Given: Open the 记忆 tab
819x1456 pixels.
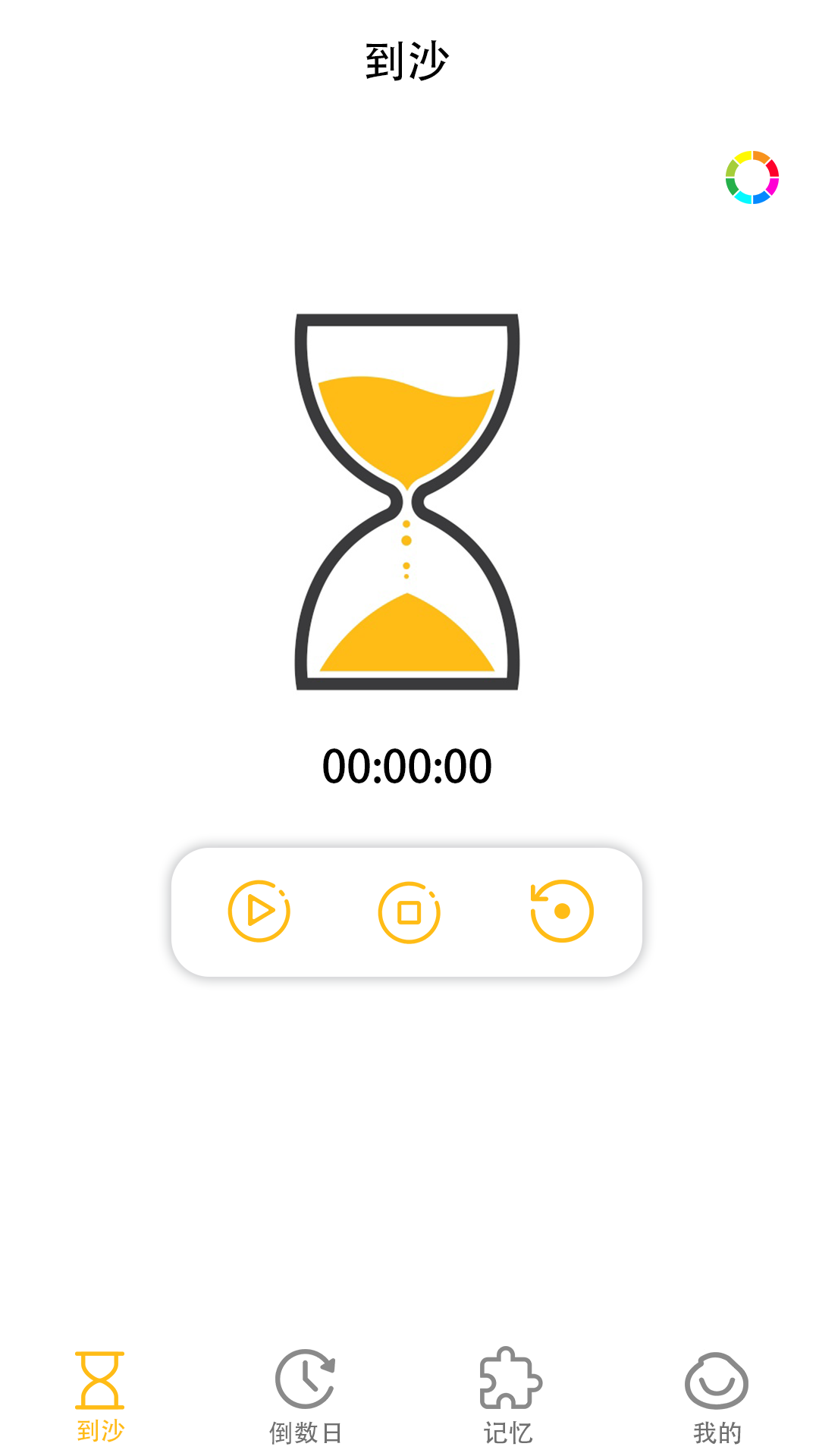Looking at the screenshot, I should (x=509, y=1396).
